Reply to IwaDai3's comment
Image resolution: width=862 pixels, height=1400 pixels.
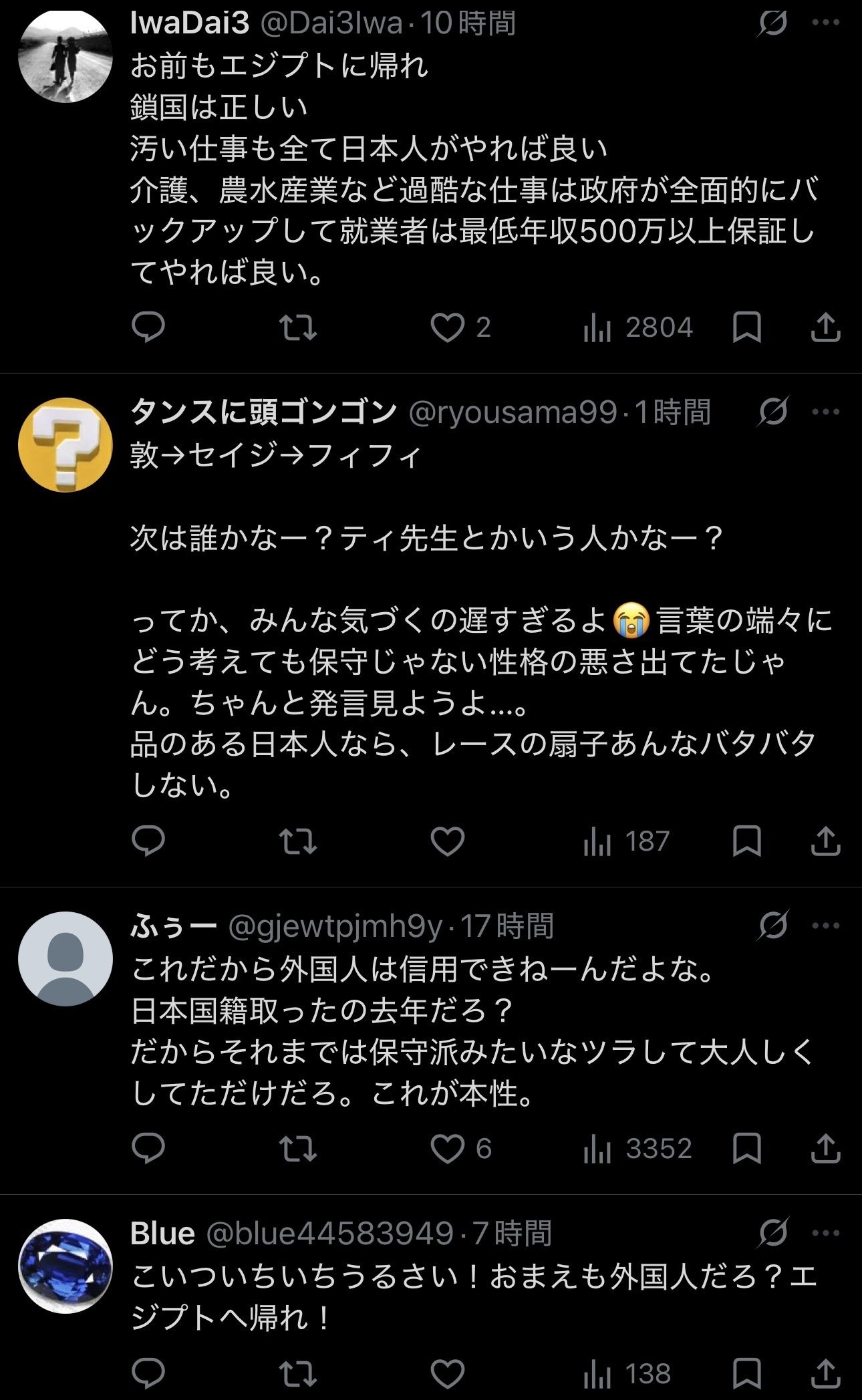point(148,327)
